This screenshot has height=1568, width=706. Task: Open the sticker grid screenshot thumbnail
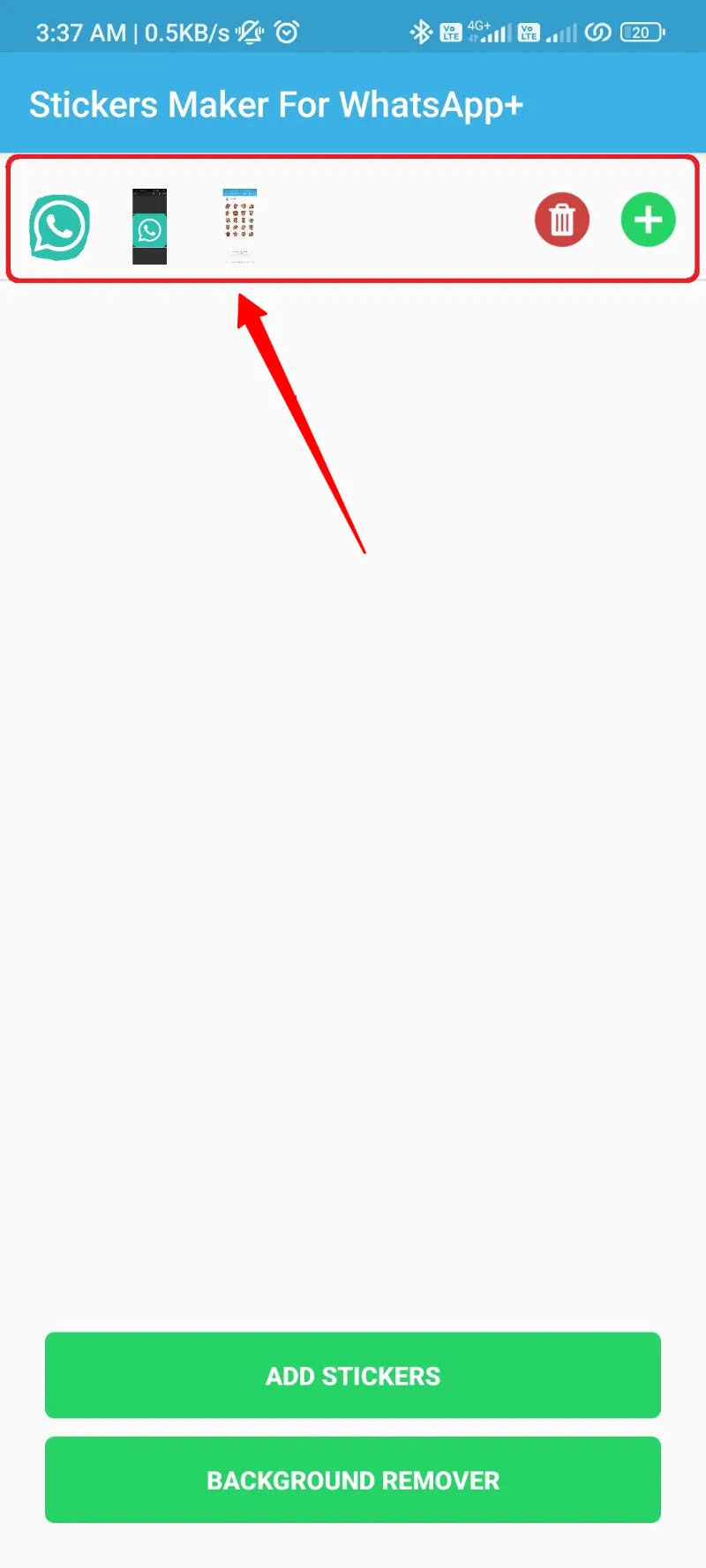[239, 225]
